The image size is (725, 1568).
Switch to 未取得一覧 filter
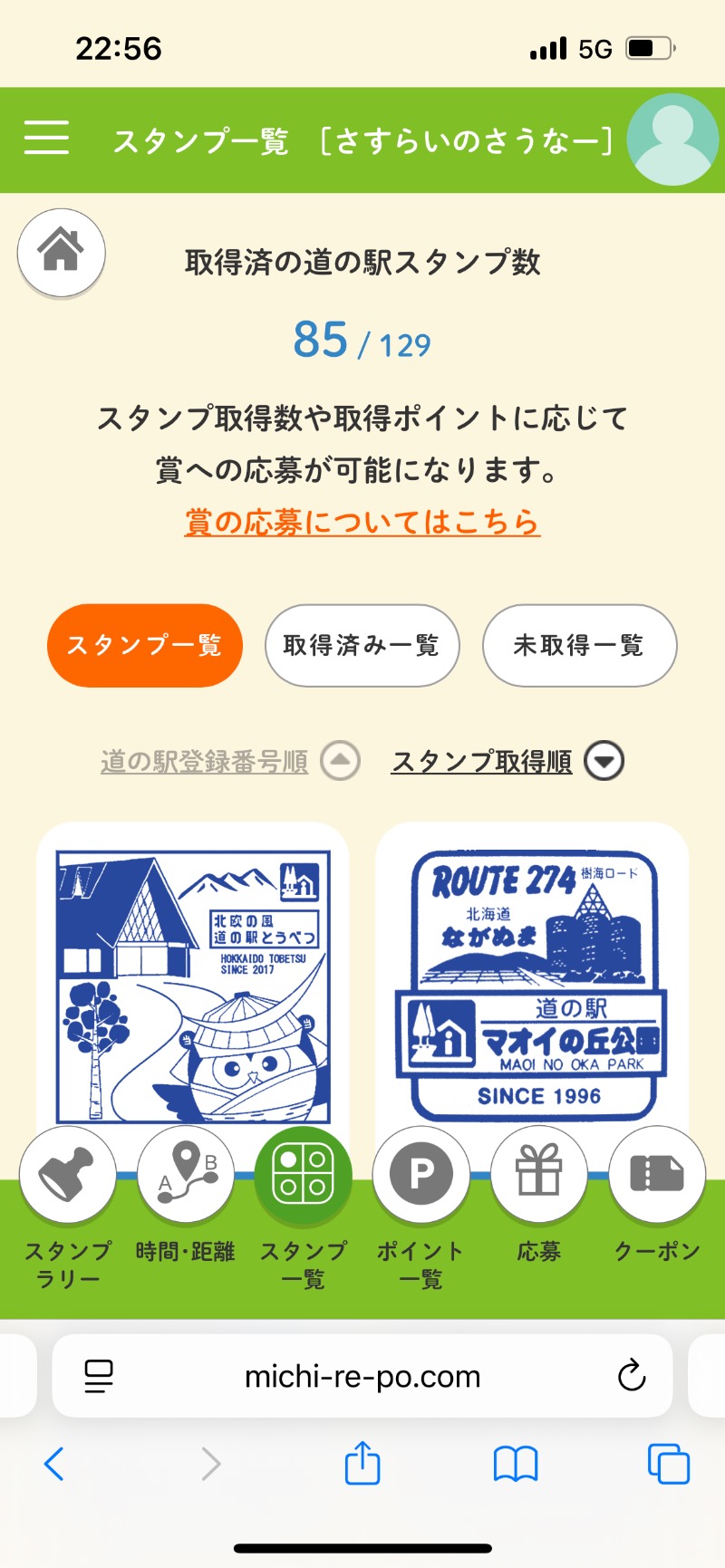(x=579, y=645)
